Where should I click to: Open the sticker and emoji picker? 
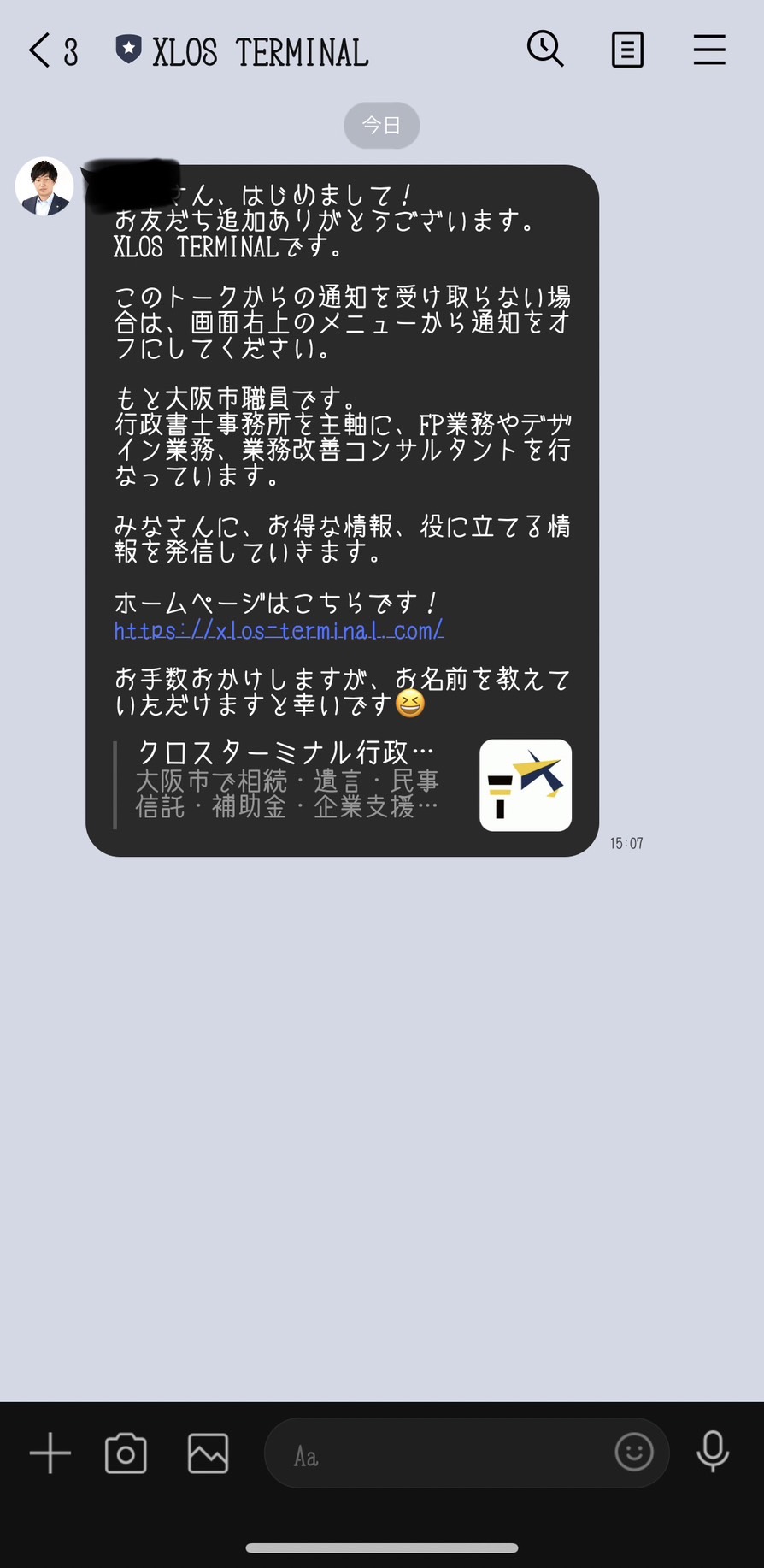(635, 1452)
